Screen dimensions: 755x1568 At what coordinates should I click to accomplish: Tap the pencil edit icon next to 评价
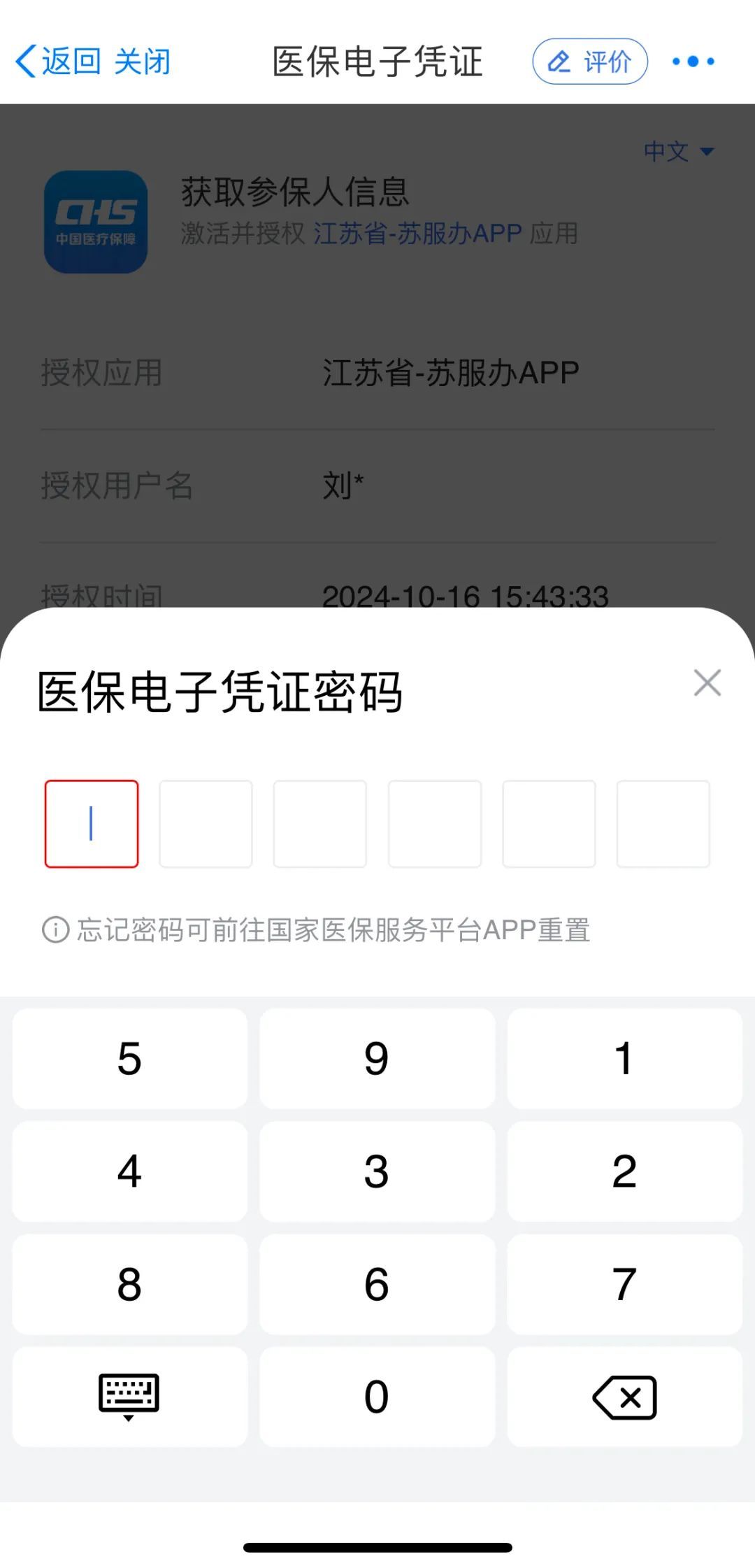click(559, 62)
